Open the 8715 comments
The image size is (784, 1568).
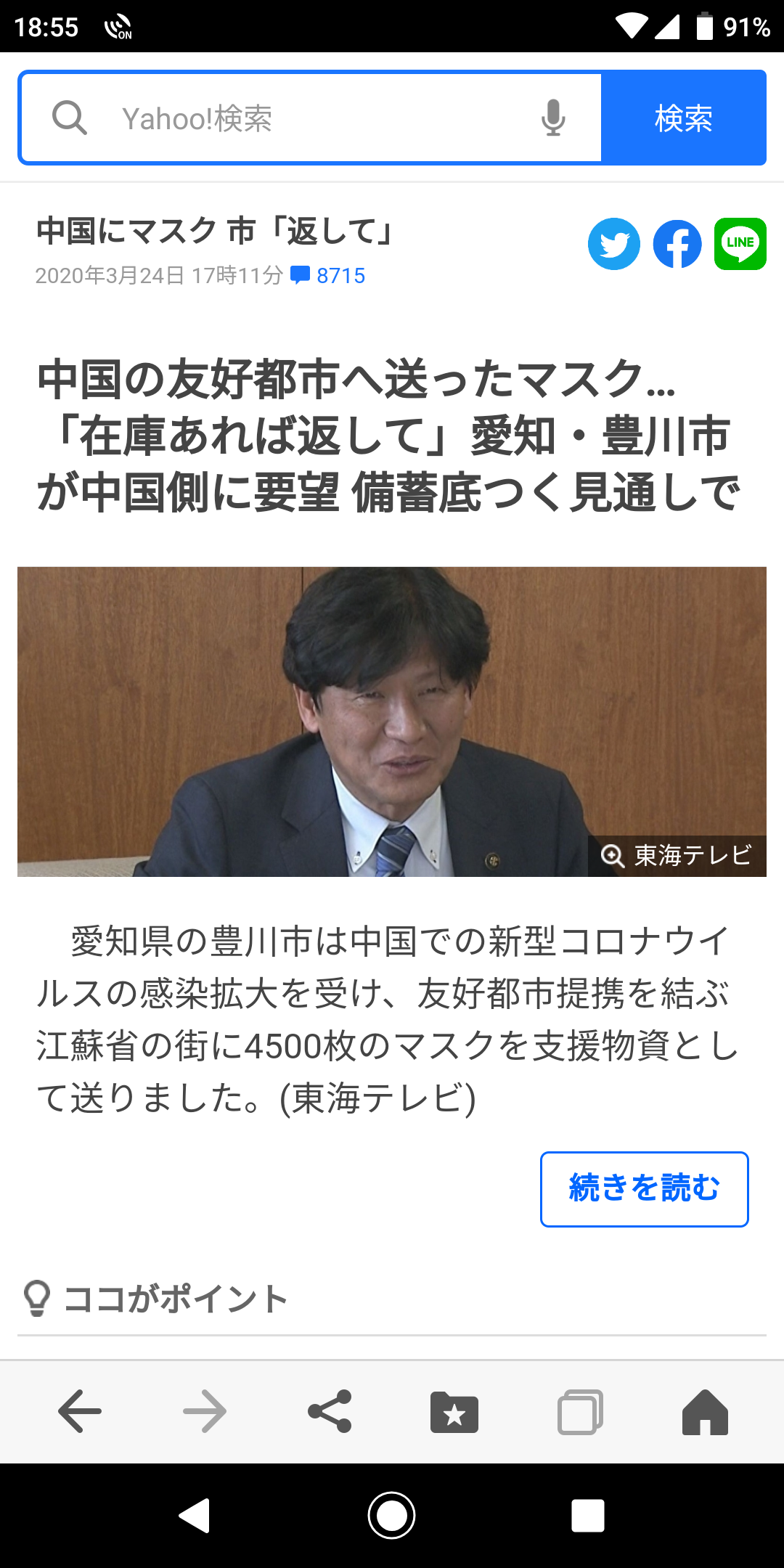[x=329, y=276]
